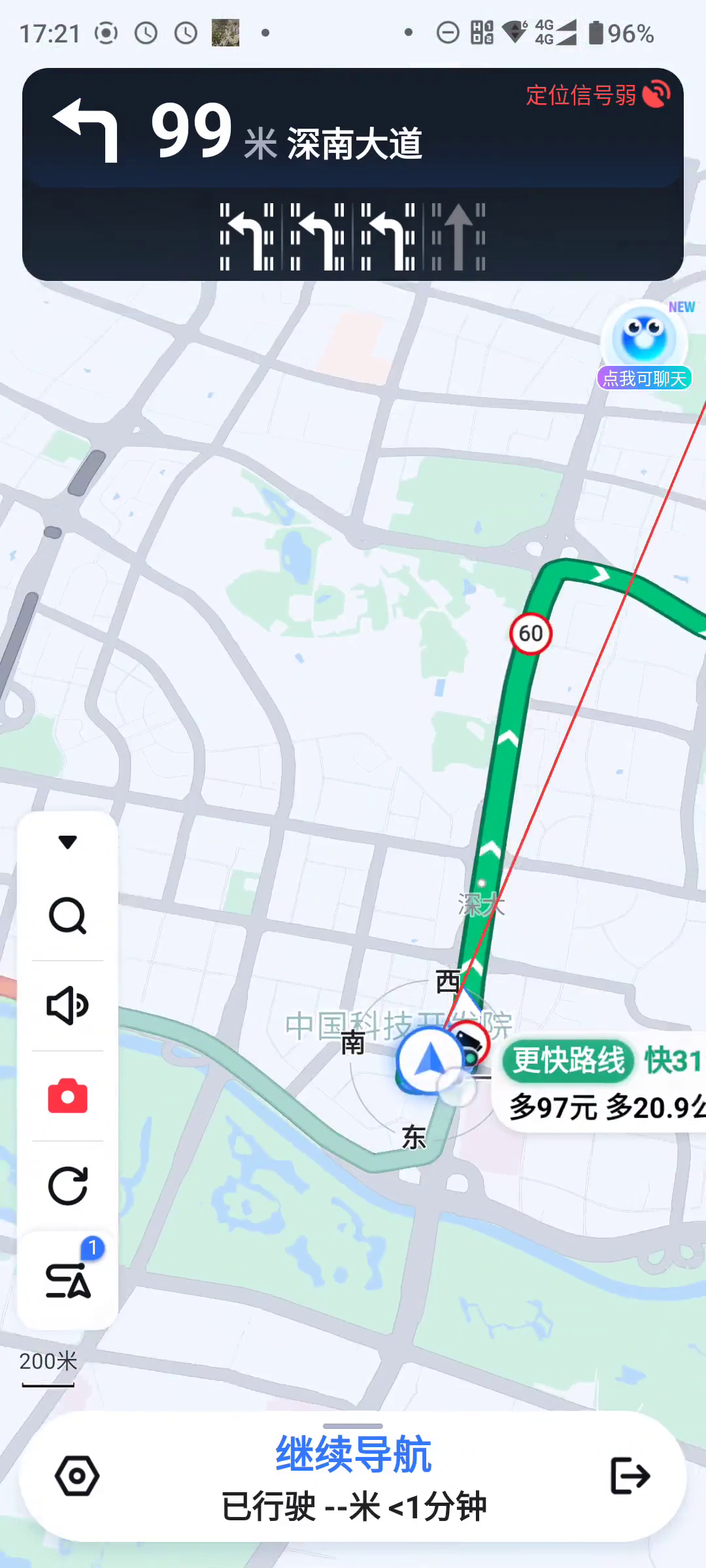The image size is (706, 1568).
Task: Open voice volume settings
Action: (67, 1005)
